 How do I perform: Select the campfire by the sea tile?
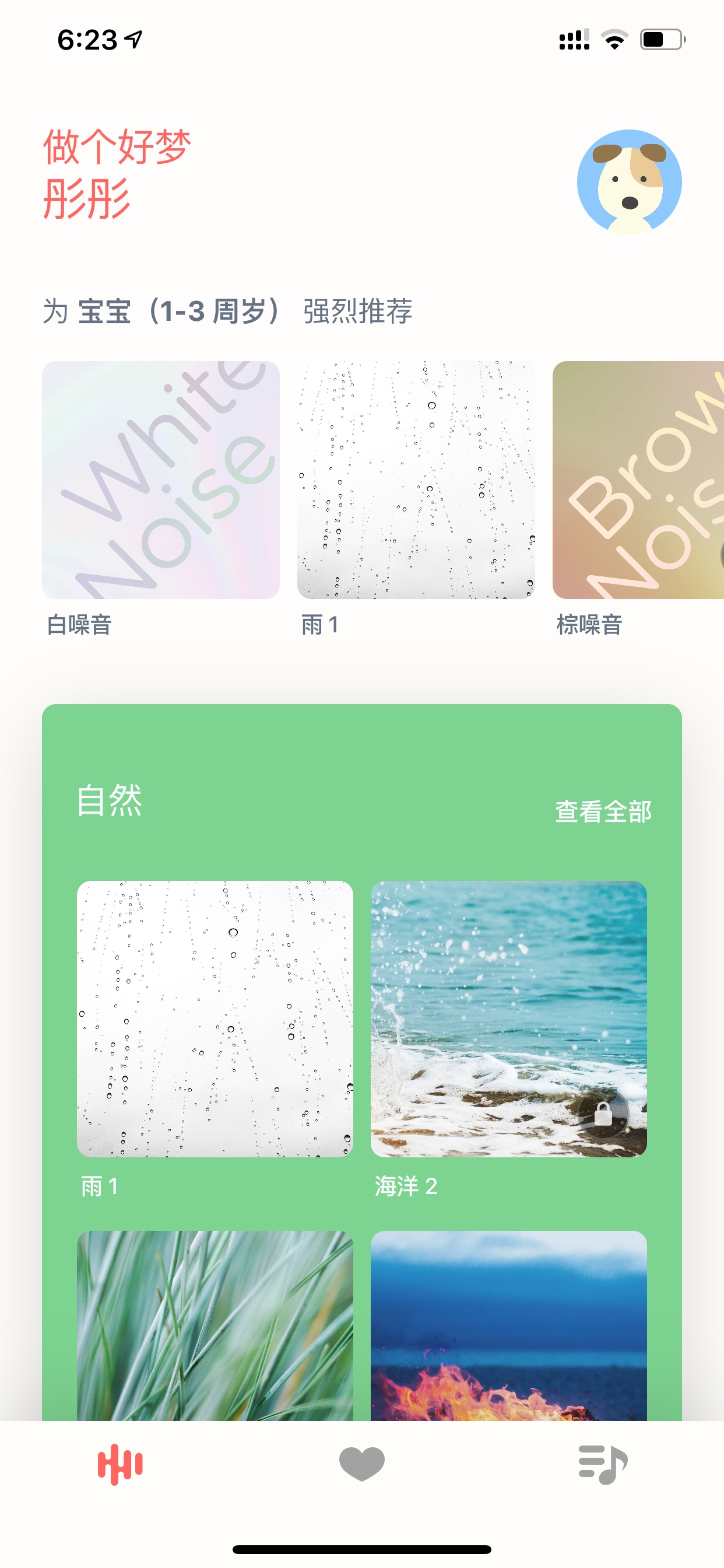click(x=509, y=1326)
